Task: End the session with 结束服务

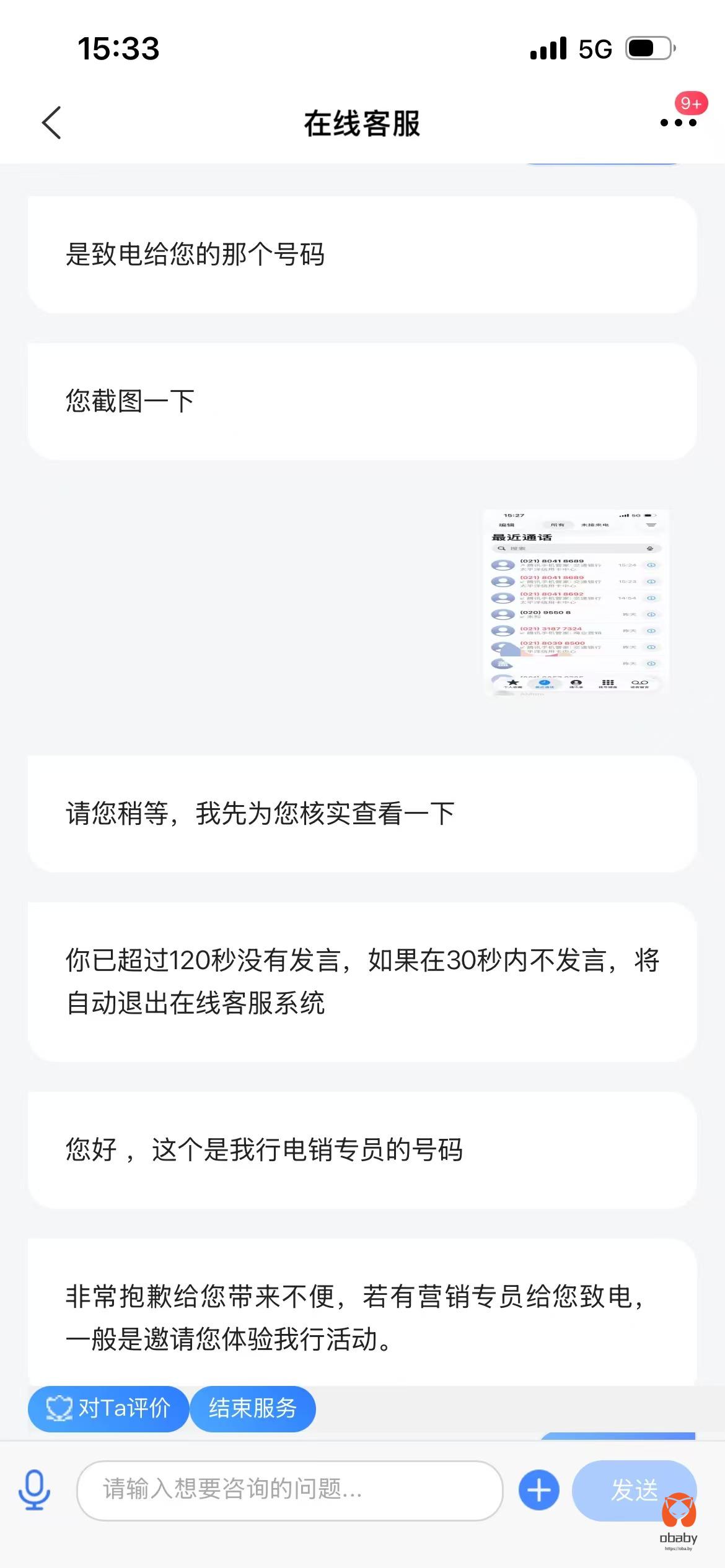Action: (x=253, y=1408)
